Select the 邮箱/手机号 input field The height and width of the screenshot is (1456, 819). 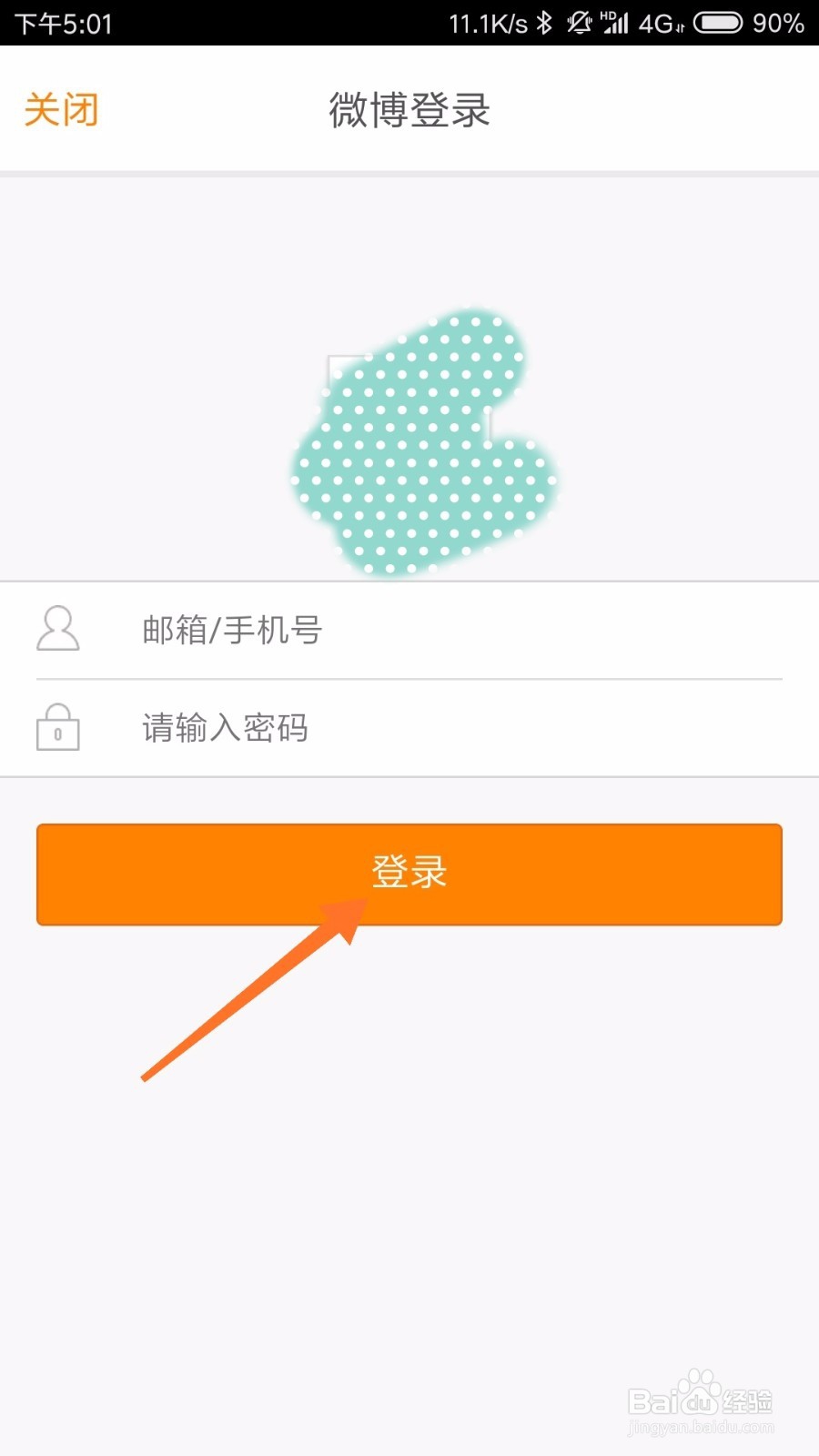(x=364, y=631)
